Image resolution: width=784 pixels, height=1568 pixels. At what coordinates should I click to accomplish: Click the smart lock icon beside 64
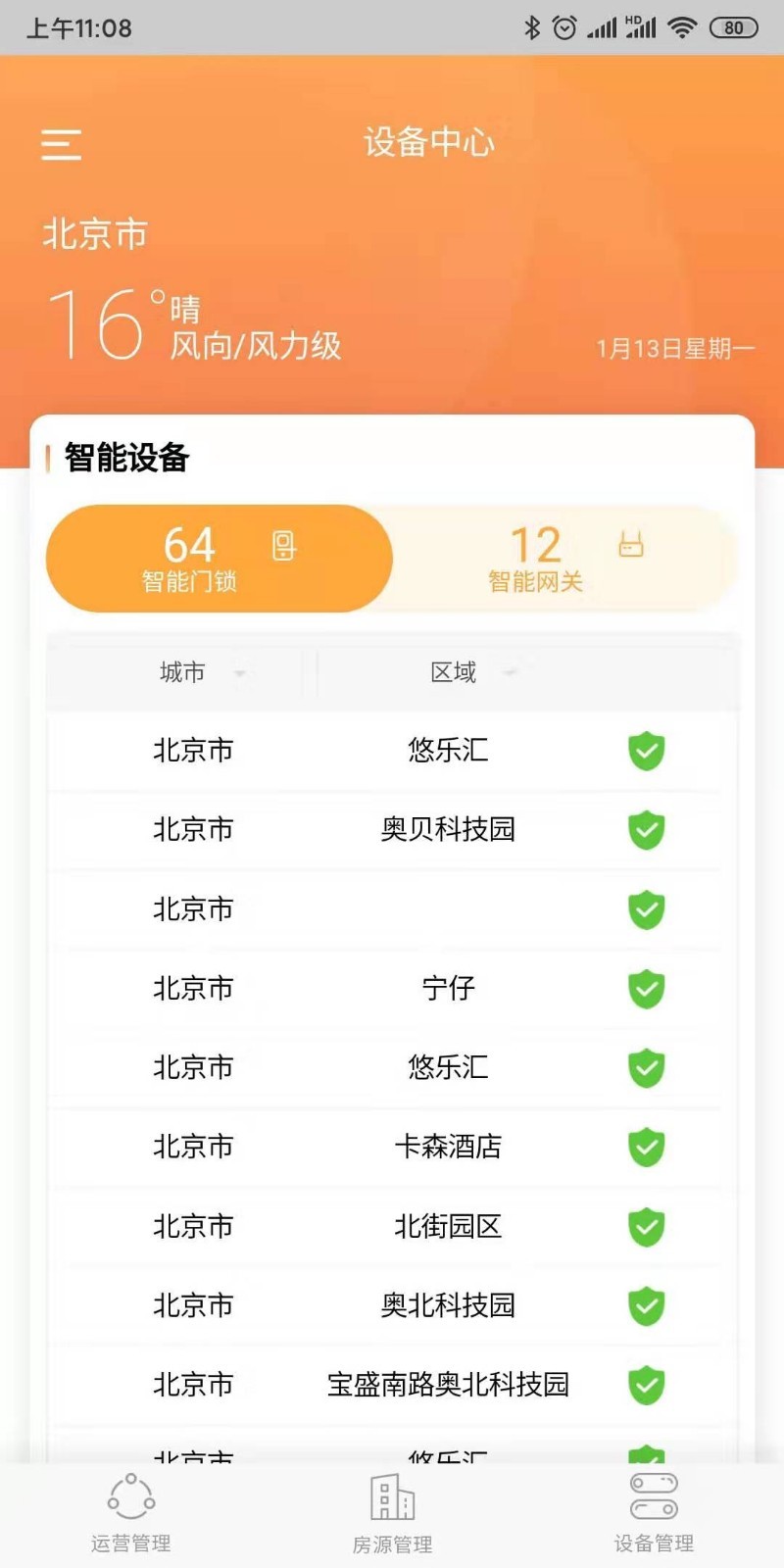click(284, 545)
